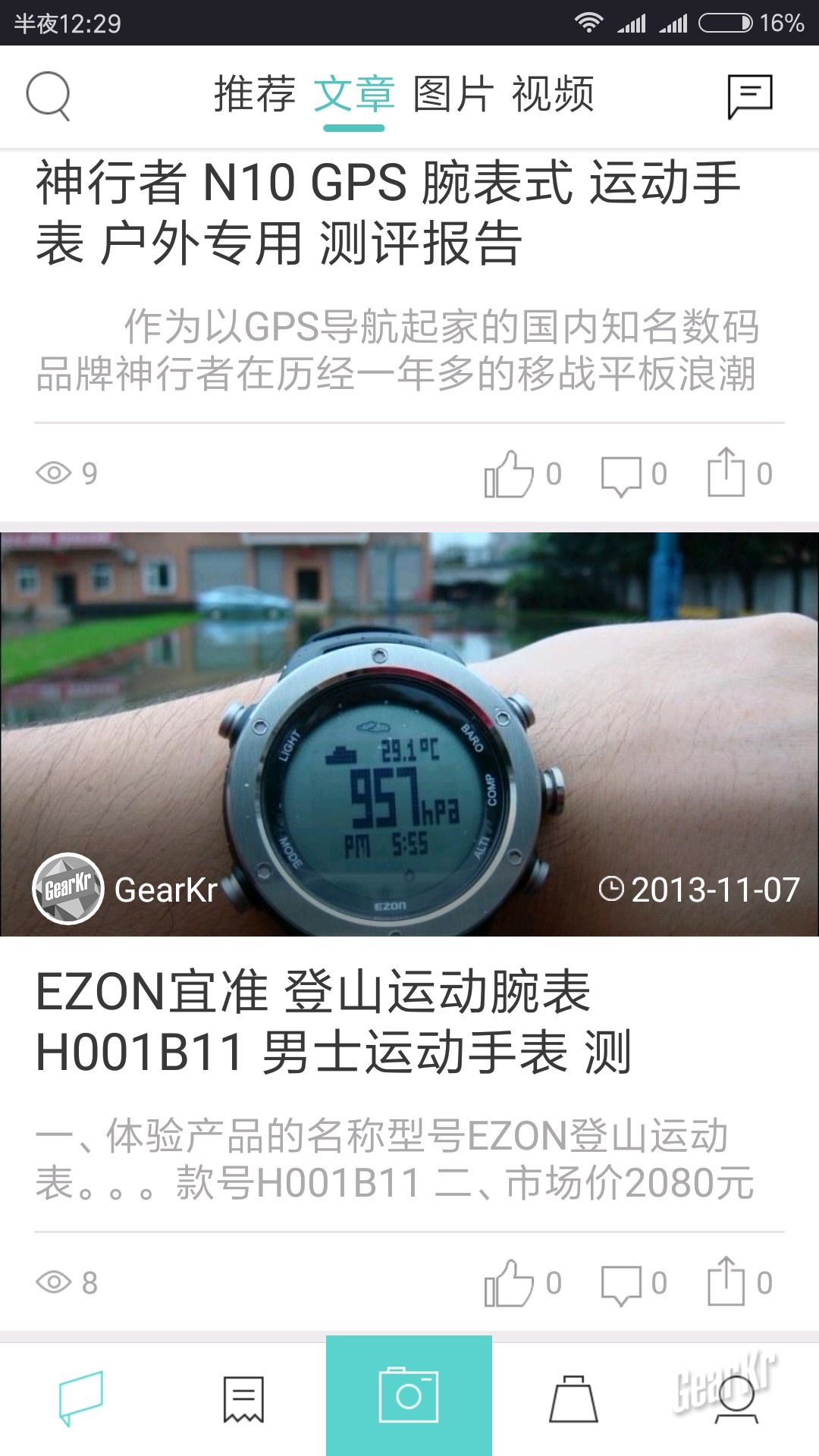Switch to the 图片 tab
819x1456 pixels.
click(453, 95)
